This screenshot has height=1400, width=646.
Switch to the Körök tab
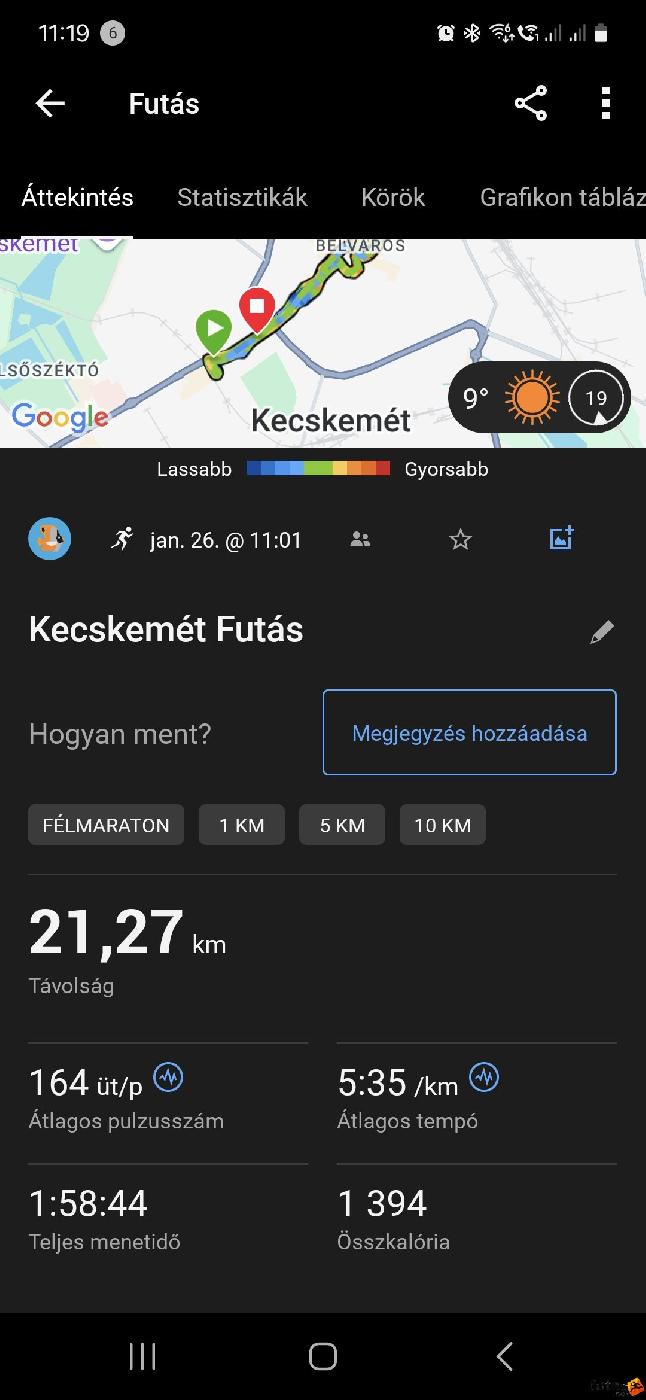393,197
